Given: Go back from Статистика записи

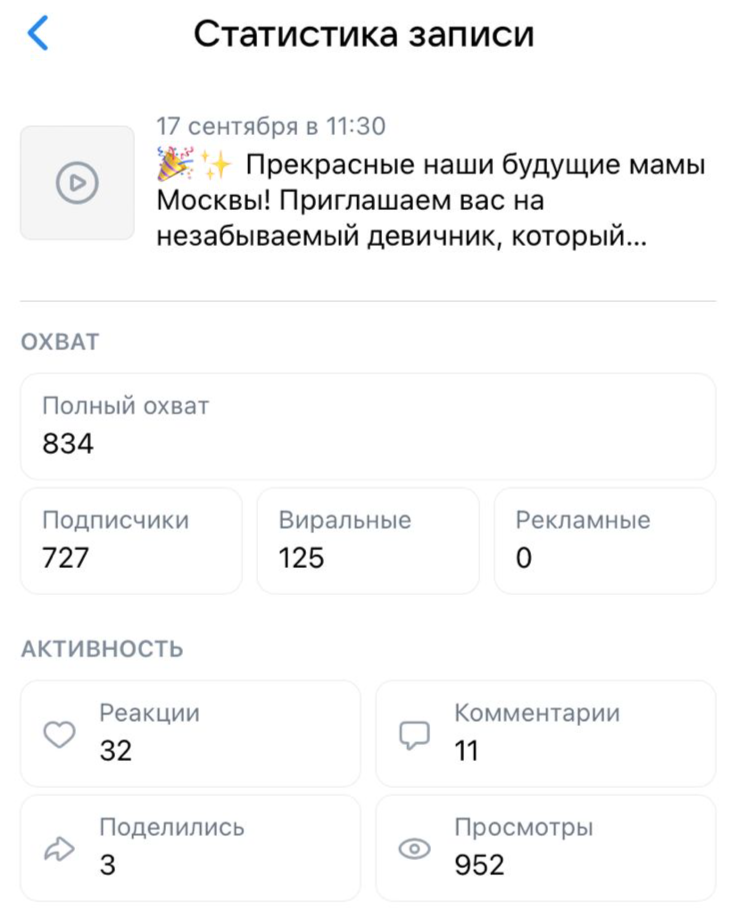Looking at the screenshot, I should point(38,34).
